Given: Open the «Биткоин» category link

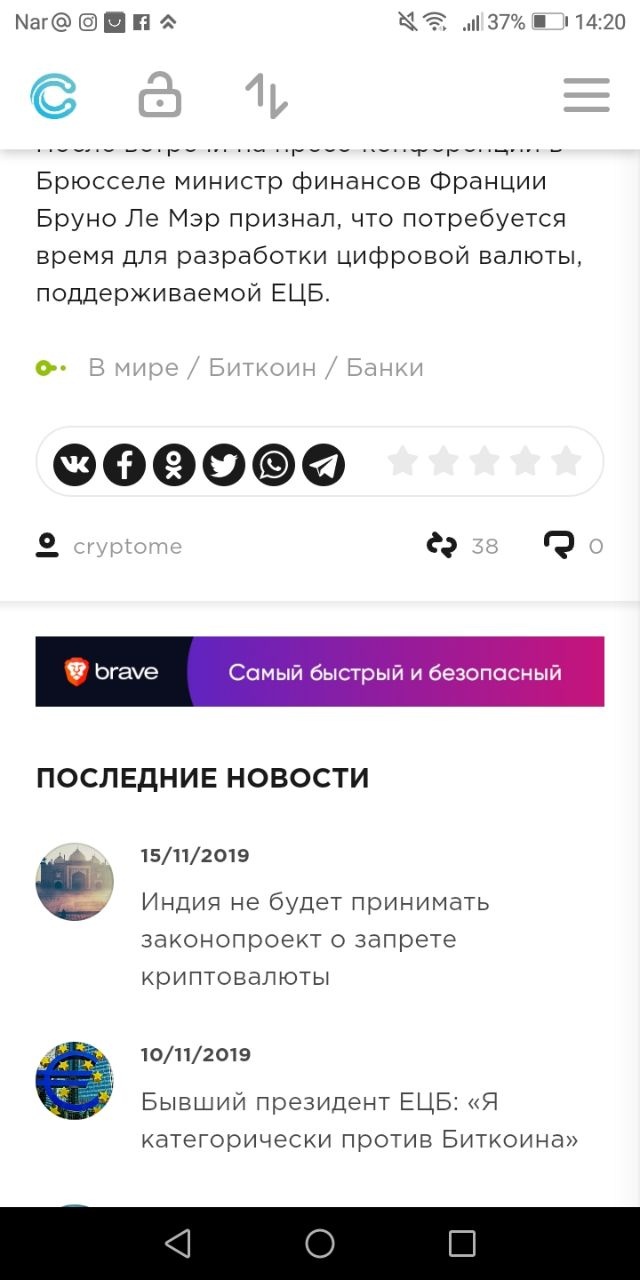Looking at the screenshot, I should [262, 368].
